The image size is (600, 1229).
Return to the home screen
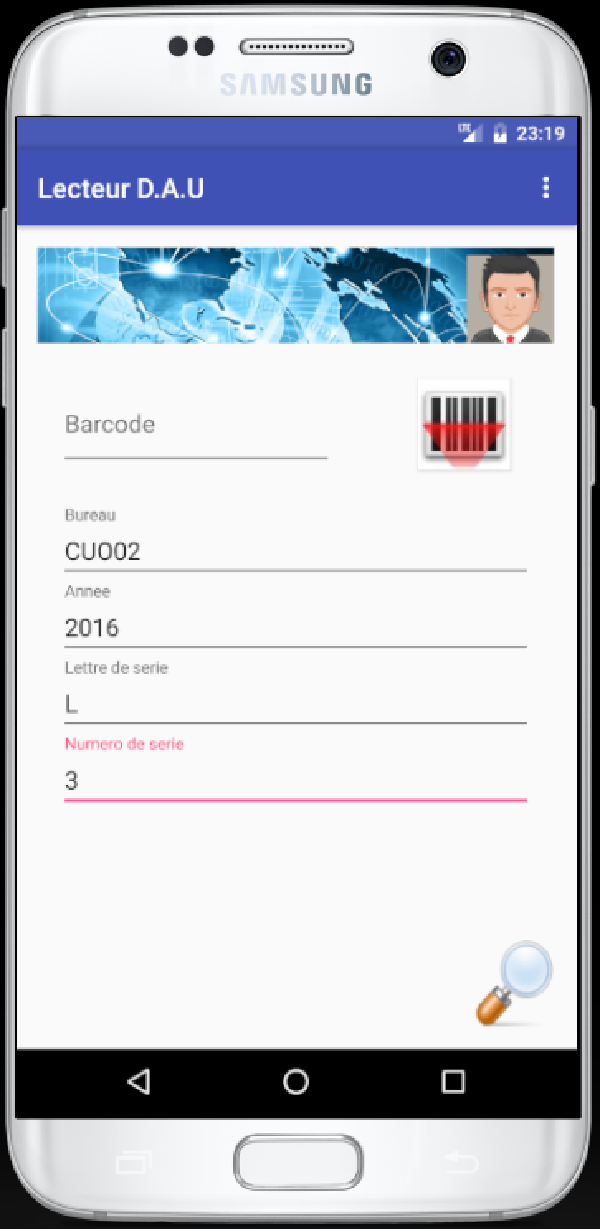[296, 1081]
